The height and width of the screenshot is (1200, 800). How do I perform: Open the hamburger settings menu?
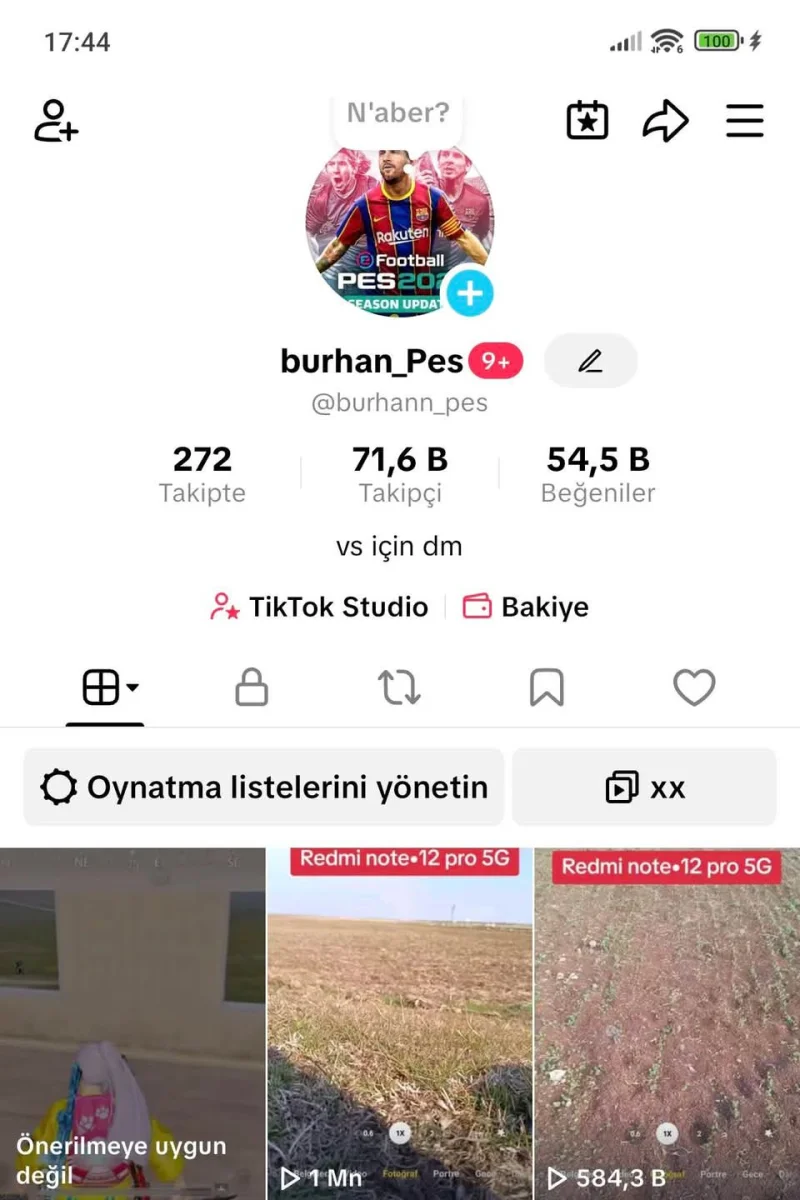(x=744, y=121)
